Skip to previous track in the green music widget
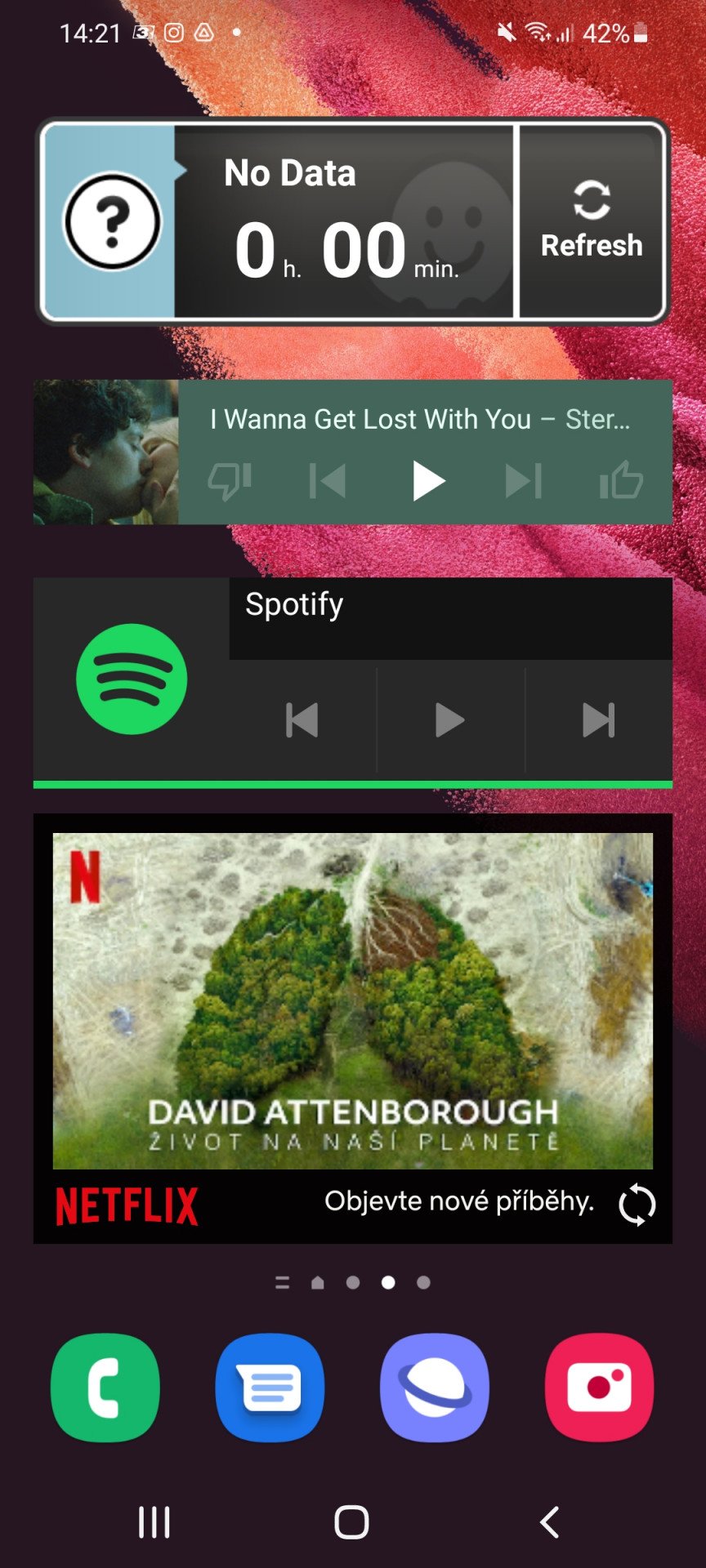 click(x=327, y=480)
